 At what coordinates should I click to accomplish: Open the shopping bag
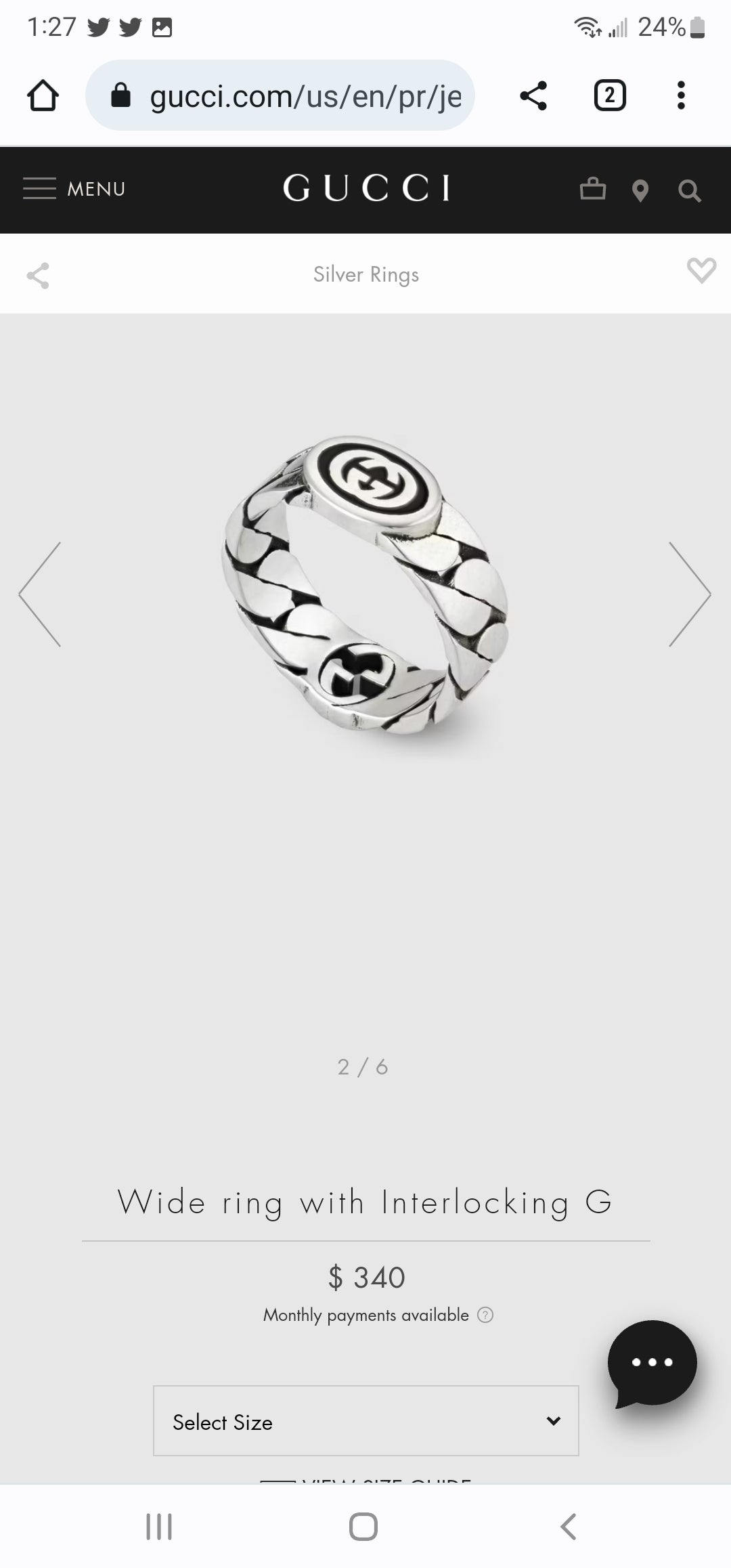click(592, 189)
